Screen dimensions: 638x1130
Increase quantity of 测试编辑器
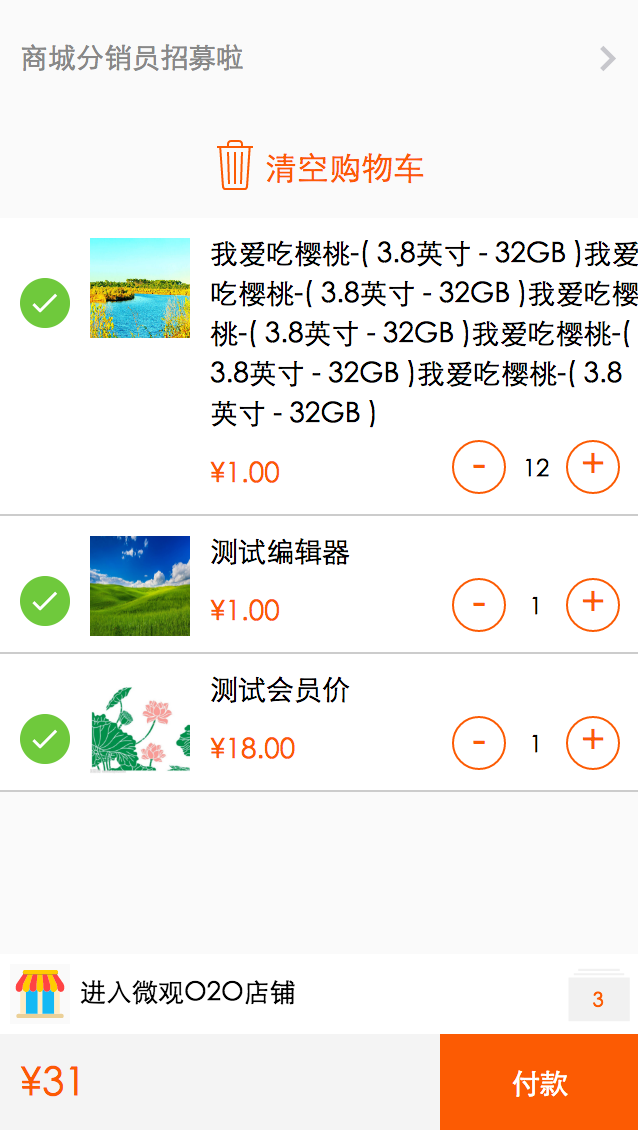pos(593,605)
